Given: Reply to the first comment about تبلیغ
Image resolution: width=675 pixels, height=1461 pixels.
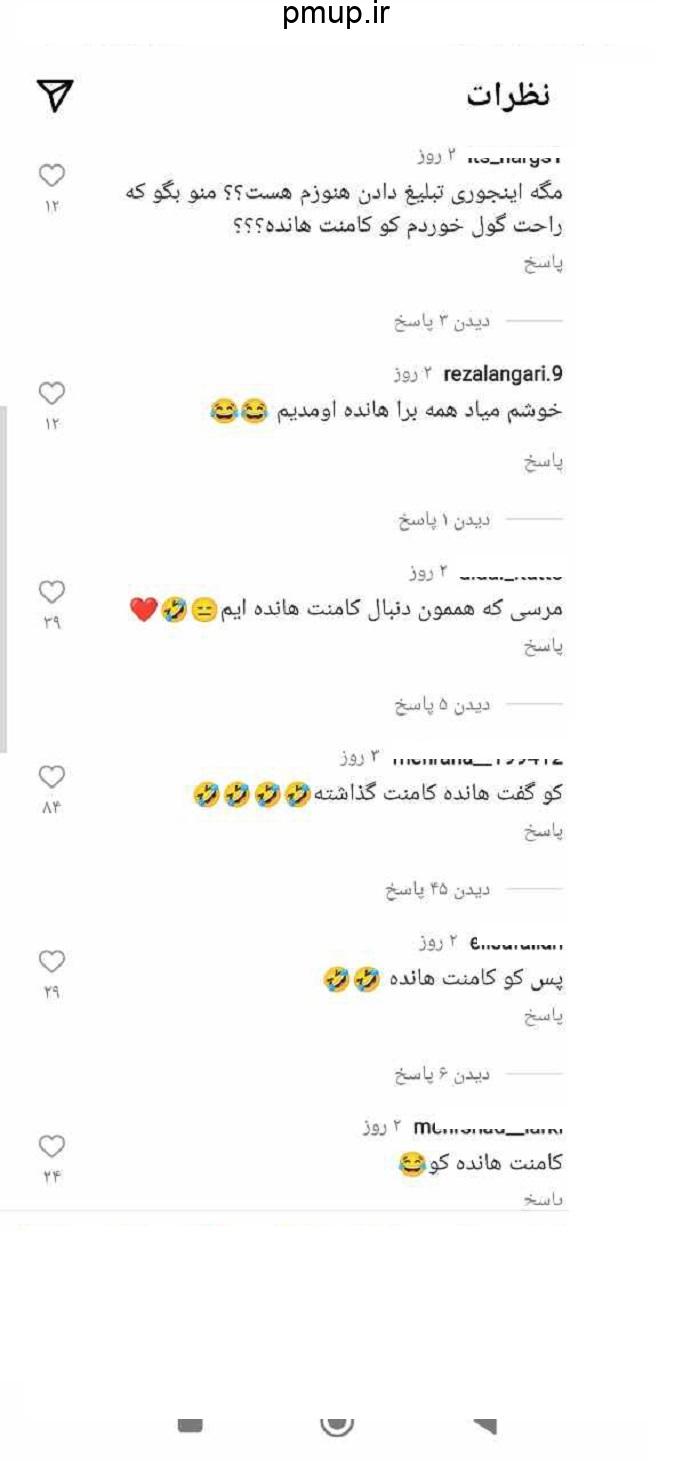Looking at the screenshot, I should pyautogui.click(x=544, y=264).
